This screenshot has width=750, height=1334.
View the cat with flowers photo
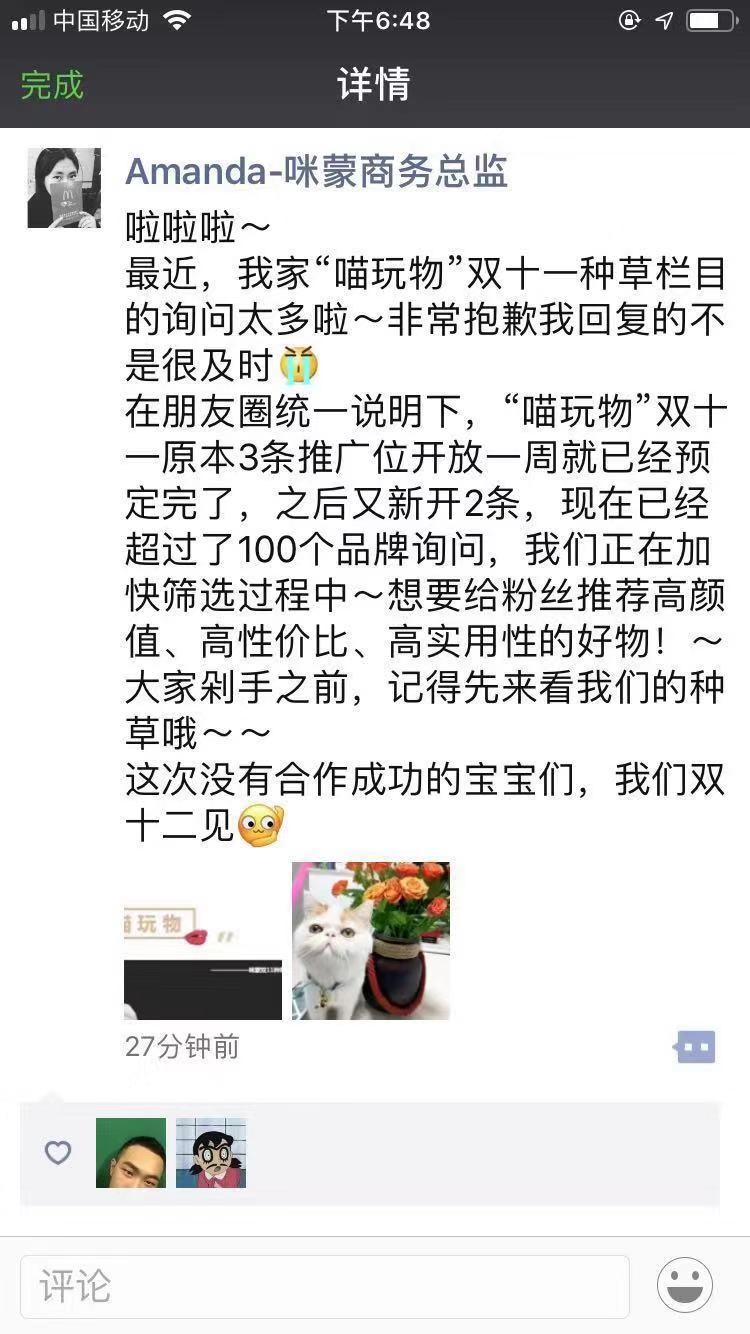(371, 941)
